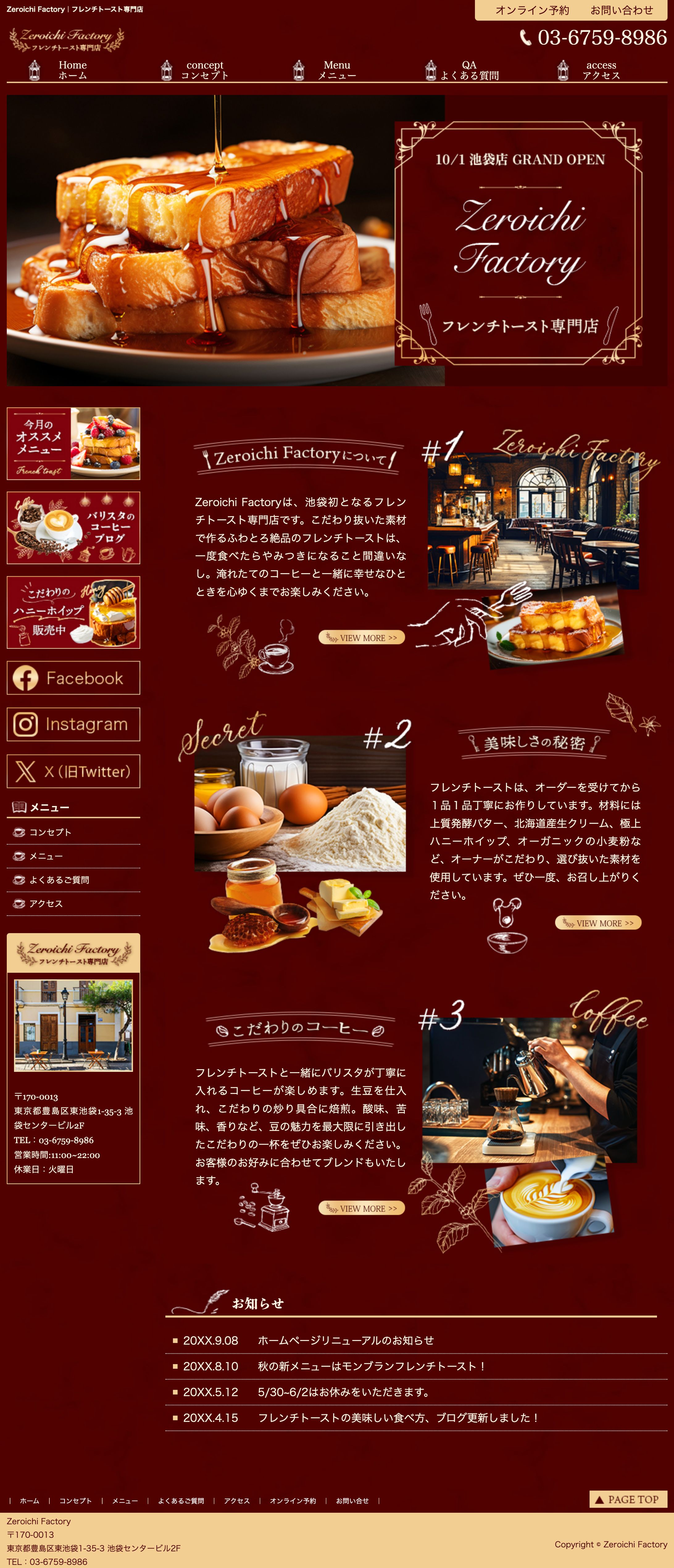Tap VIEW MORE under Zeroichi Factoryについて

(x=362, y=637)
